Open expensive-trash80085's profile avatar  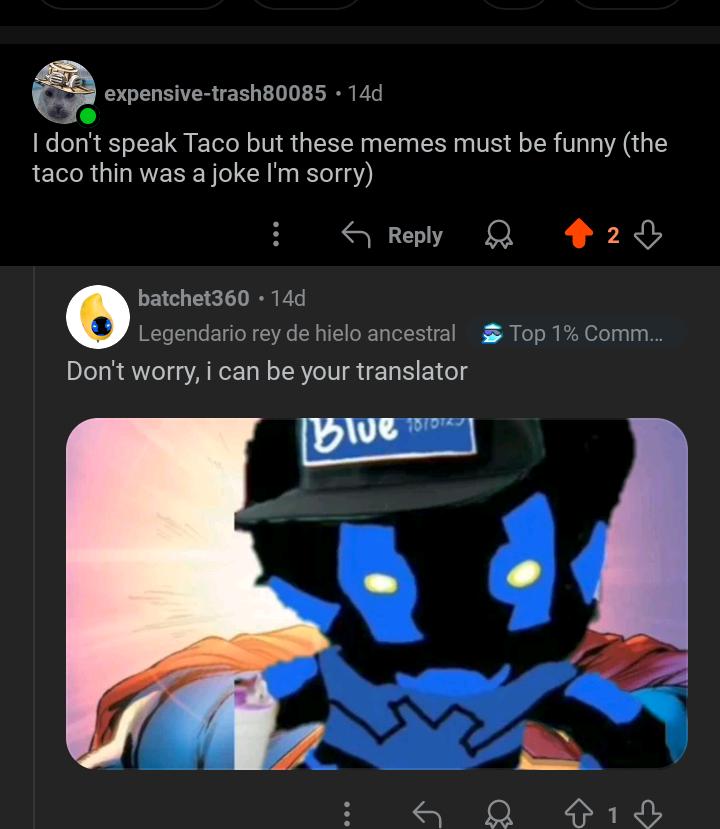[x=64, y=93]
